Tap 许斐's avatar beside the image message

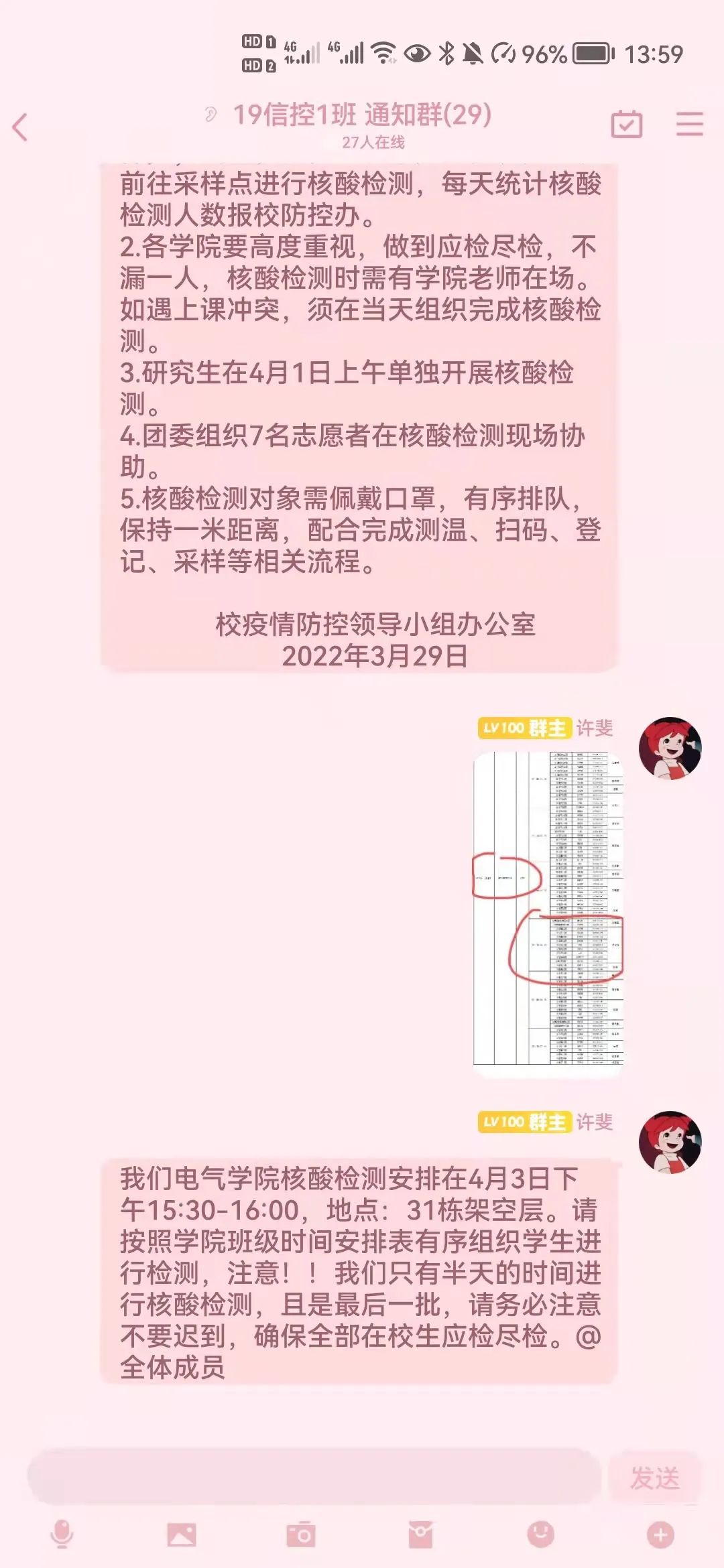tap(670, 748)
